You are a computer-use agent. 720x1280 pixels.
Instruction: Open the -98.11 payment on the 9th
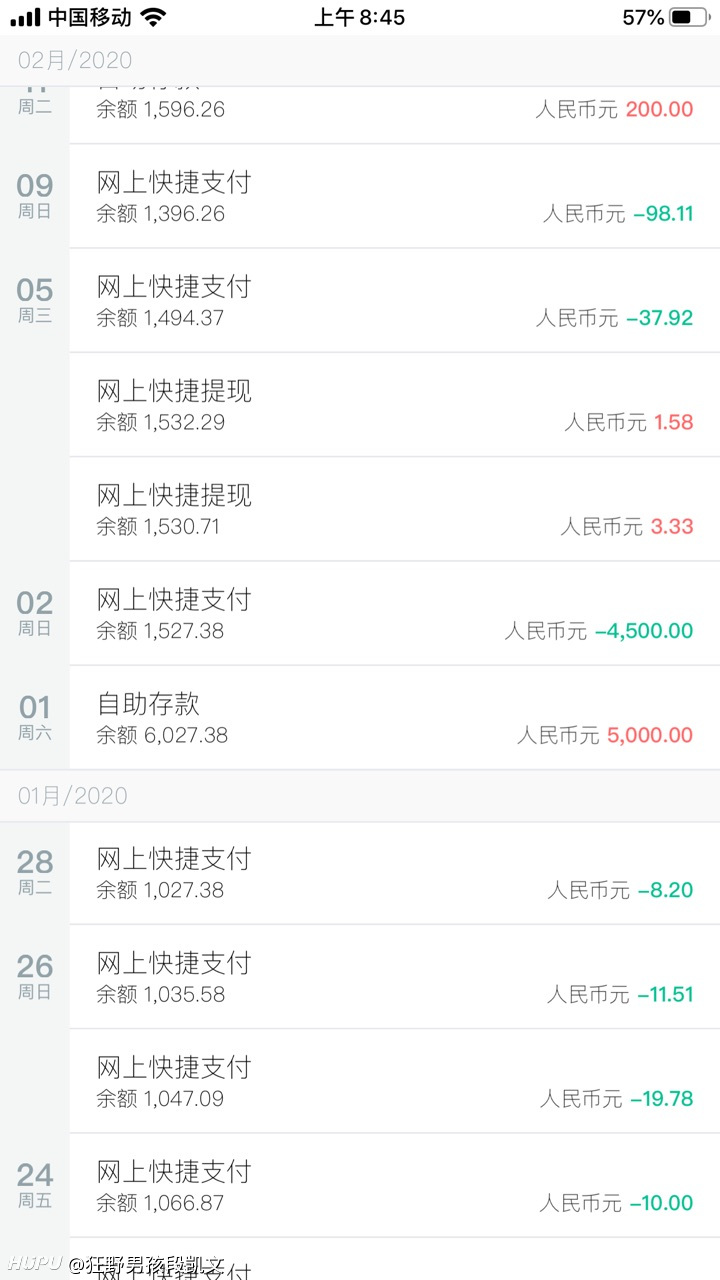[x=394, y=197]
